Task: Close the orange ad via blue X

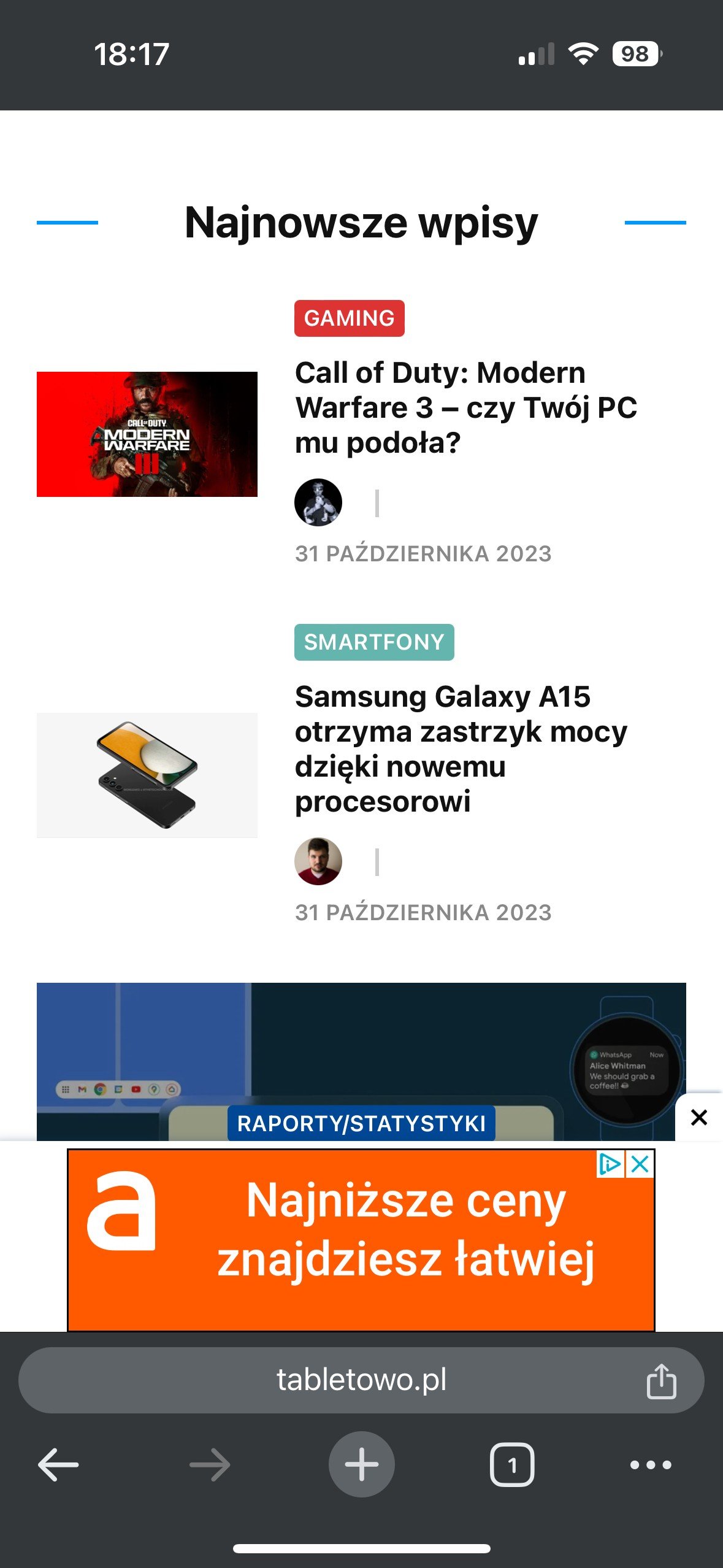Action: click(x=640, y=1164)
